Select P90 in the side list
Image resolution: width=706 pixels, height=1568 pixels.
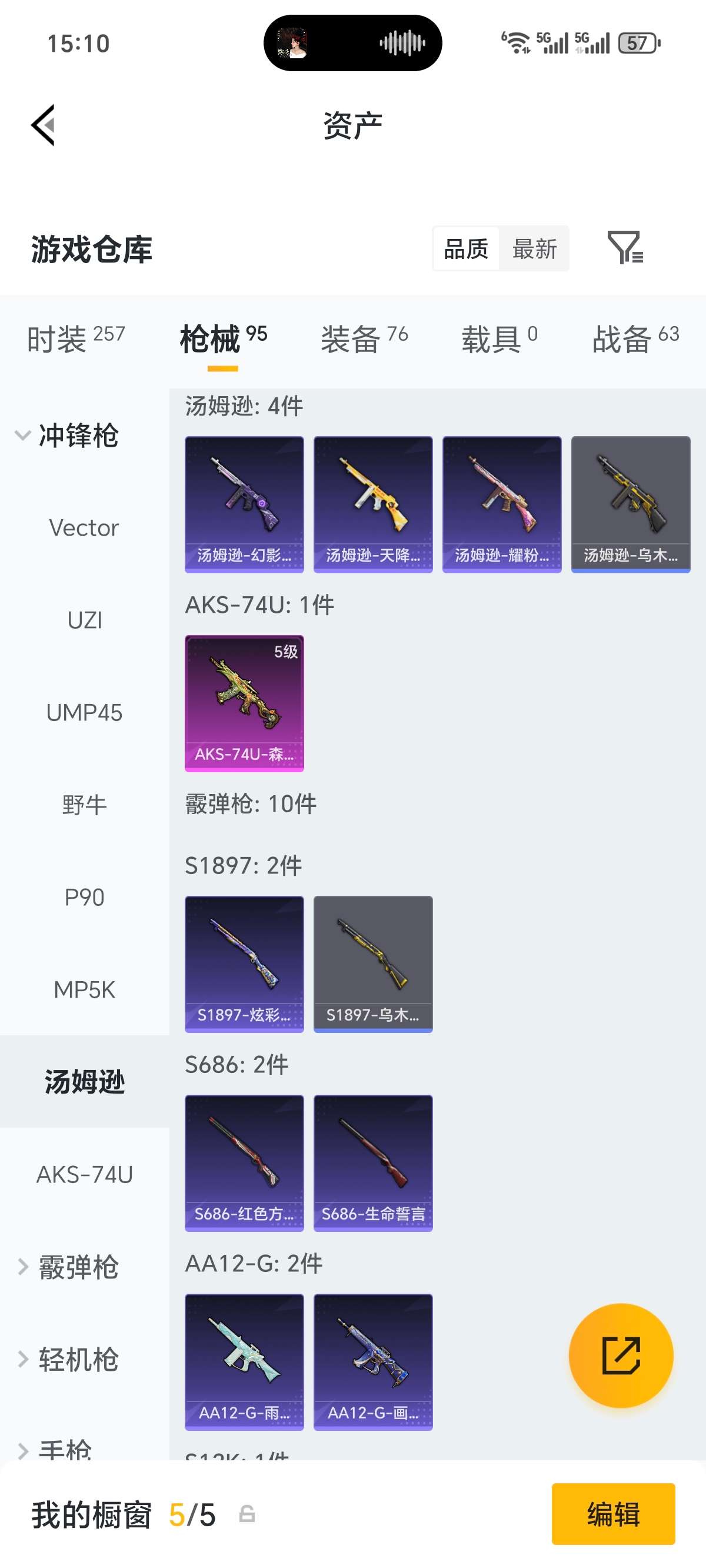coord(84,897)
